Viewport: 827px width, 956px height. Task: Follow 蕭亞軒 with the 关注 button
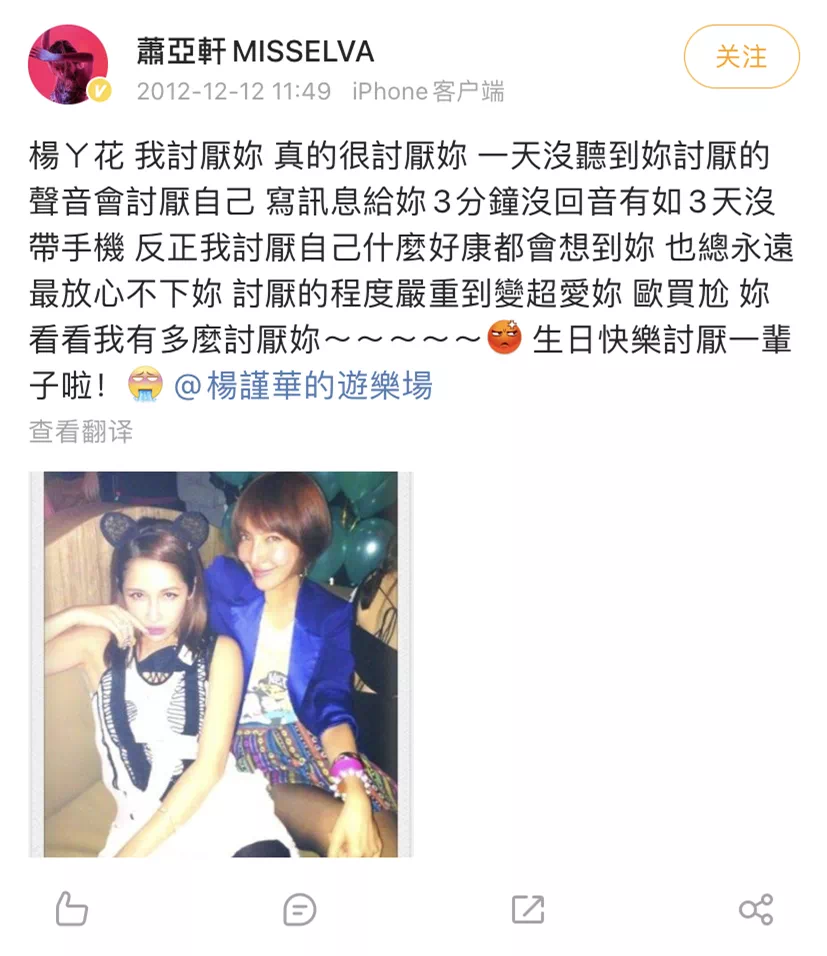click(x=741, y=57)
